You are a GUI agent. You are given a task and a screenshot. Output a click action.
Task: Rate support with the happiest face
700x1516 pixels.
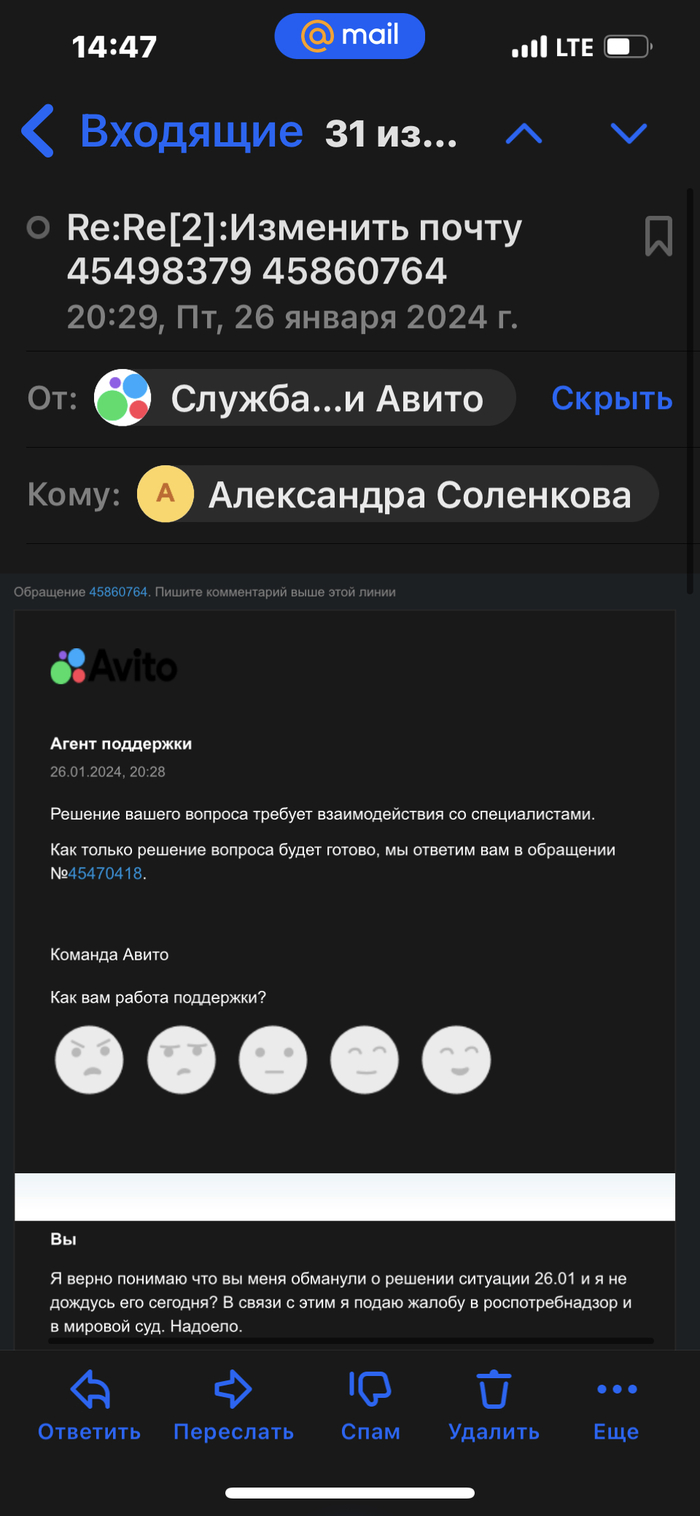coord(456,1060)
